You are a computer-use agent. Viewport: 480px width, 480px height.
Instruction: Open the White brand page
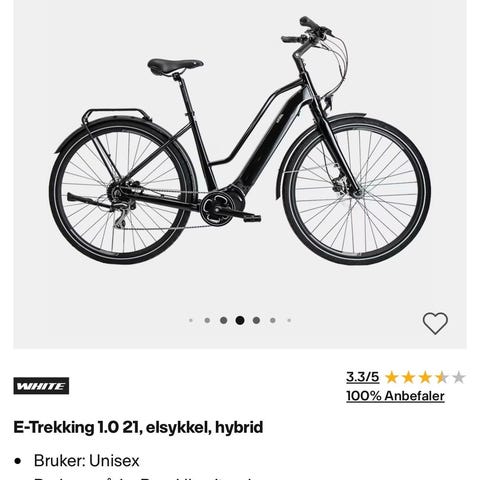coord(41,386)
